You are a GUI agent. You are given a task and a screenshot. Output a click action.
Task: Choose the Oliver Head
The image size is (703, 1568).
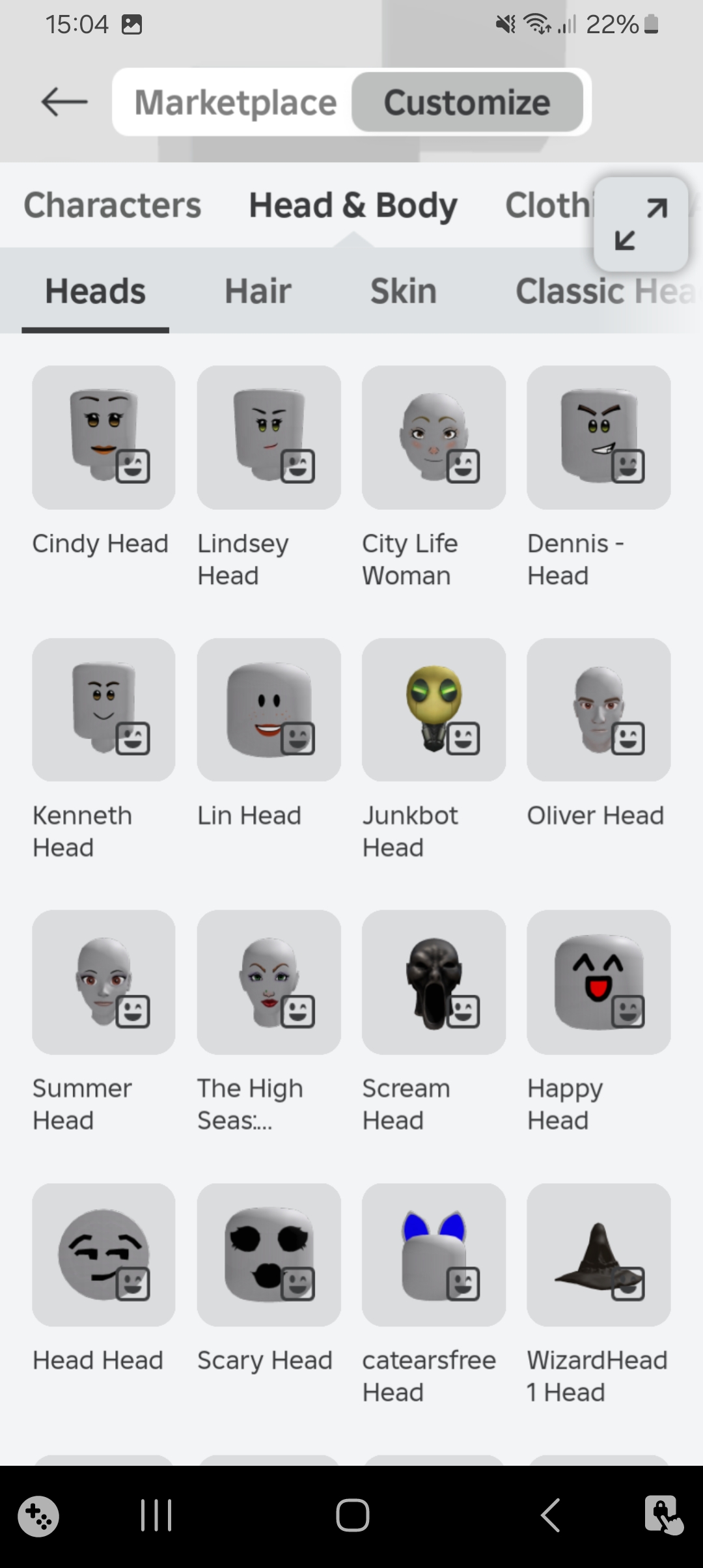(598, 709)
